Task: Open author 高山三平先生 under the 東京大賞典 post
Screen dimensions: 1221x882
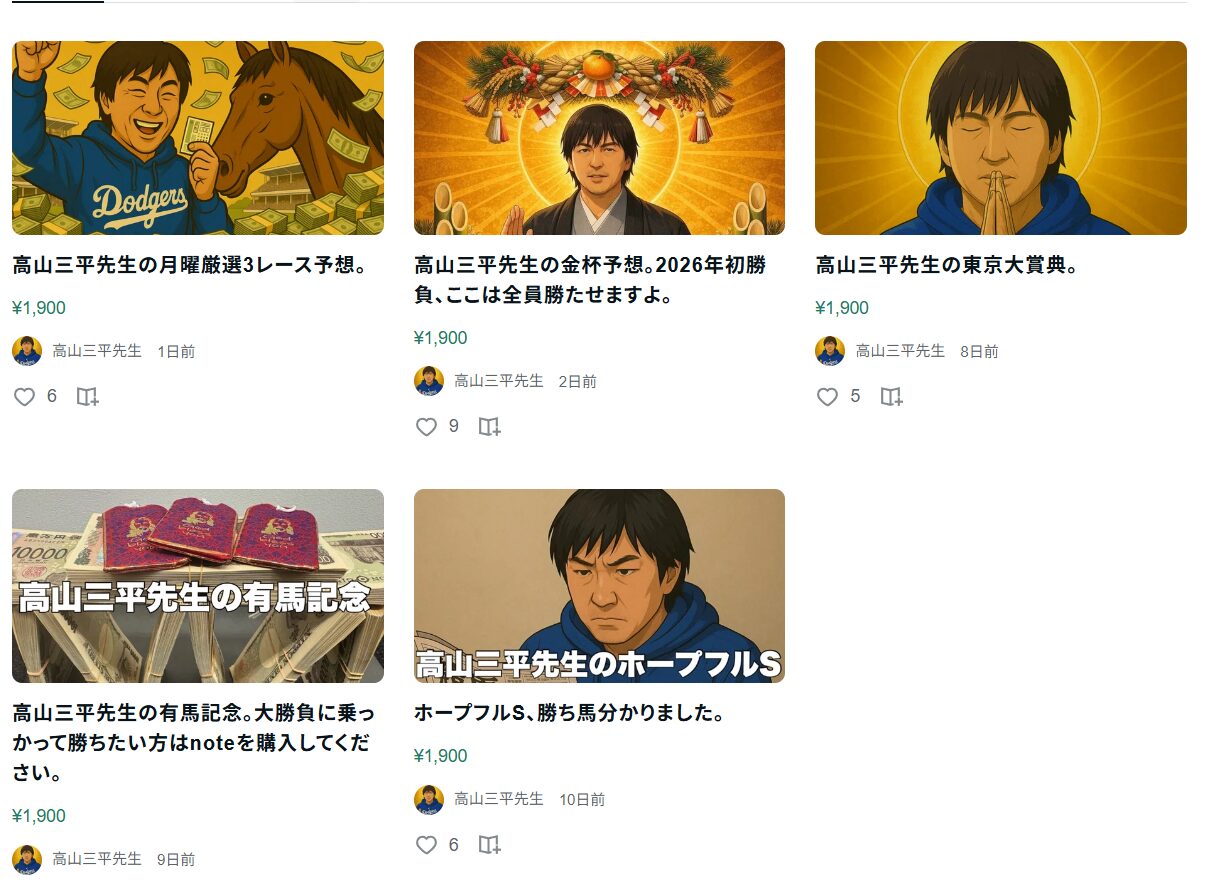Action: tap(900, 351)
